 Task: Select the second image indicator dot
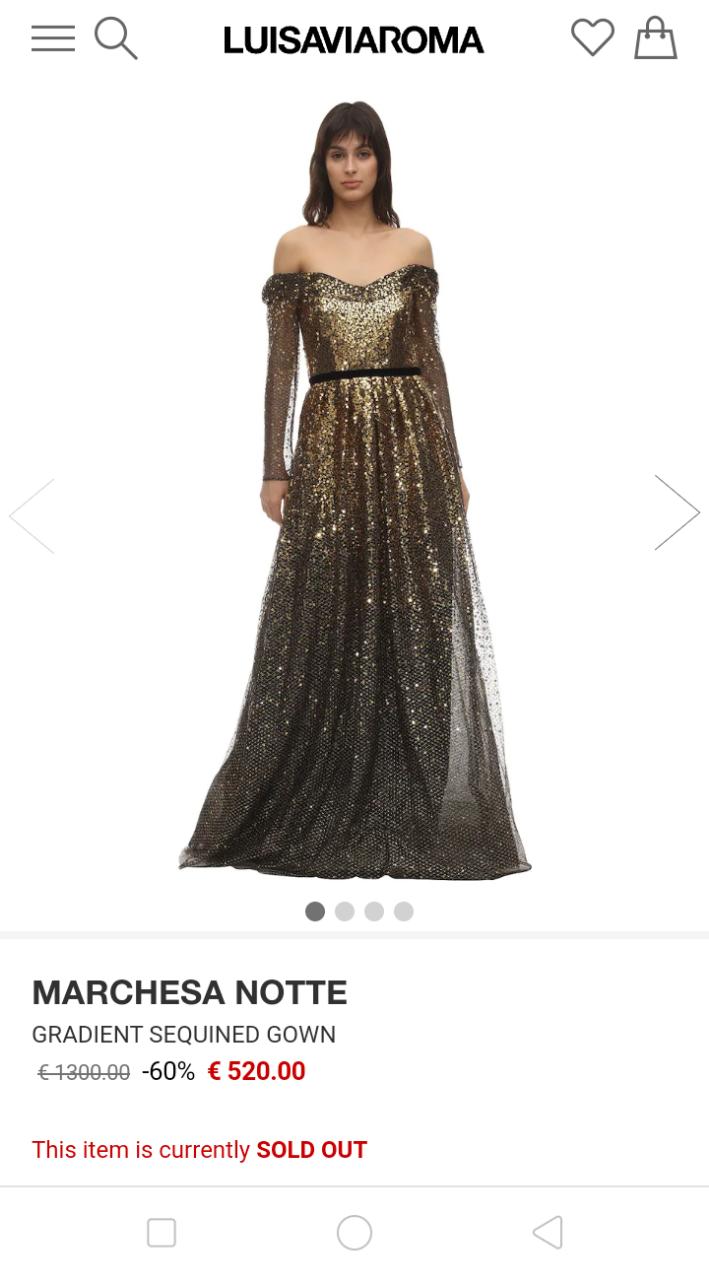344,911
